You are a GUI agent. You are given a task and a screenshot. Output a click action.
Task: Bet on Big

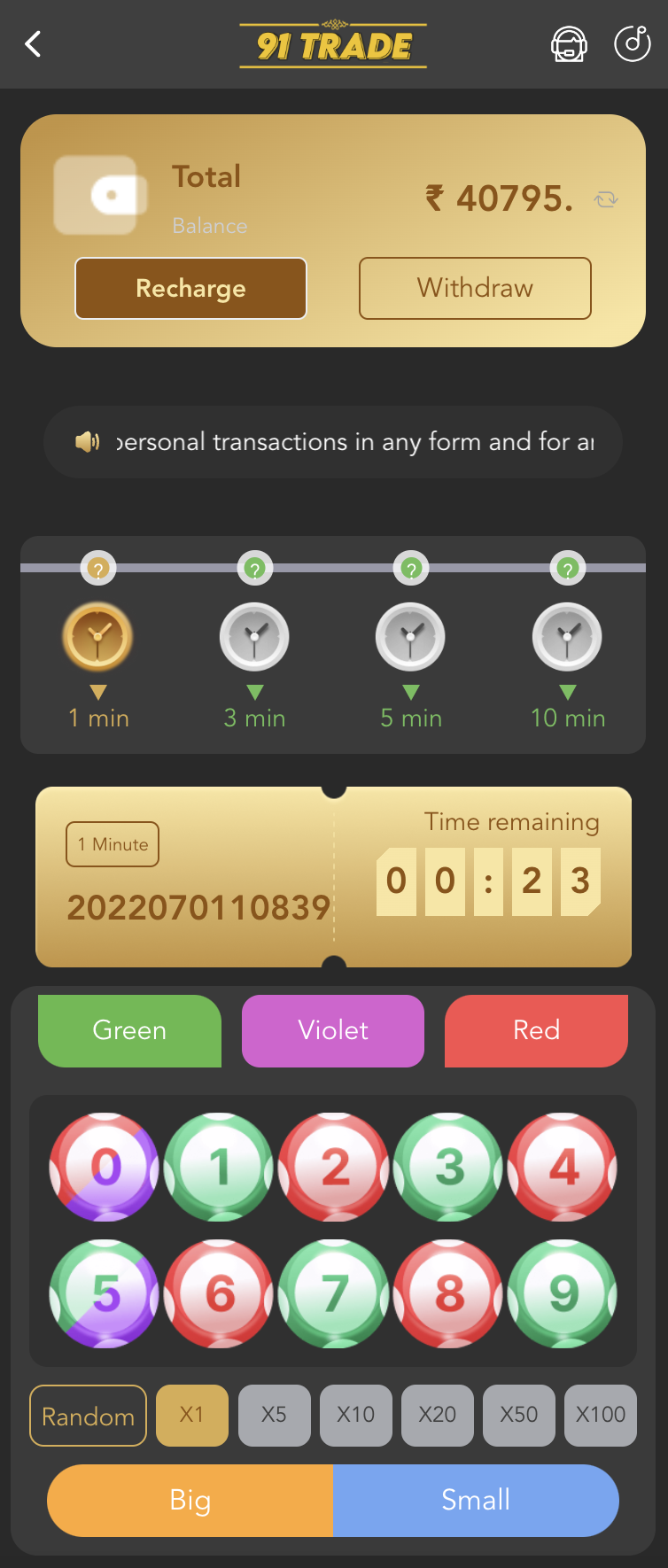point(190,1500)
